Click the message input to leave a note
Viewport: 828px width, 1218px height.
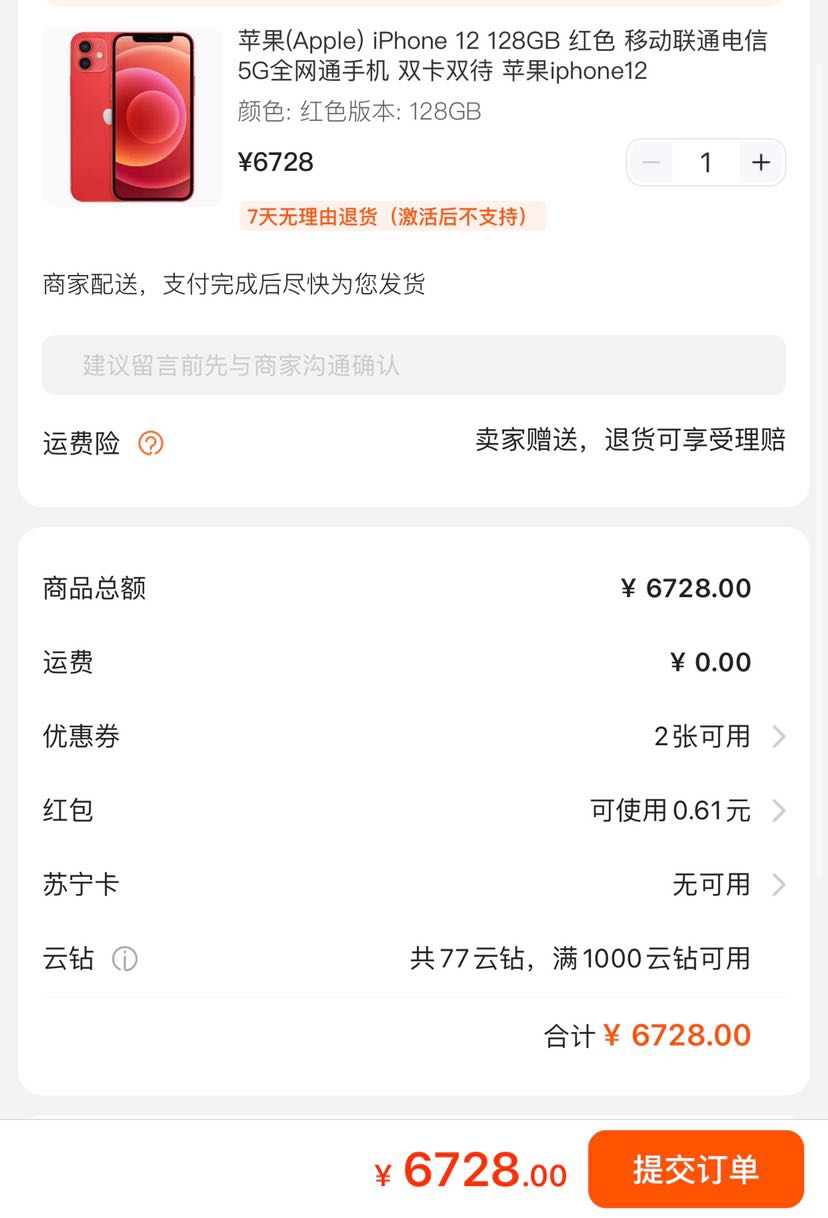[x=414, y=367]
